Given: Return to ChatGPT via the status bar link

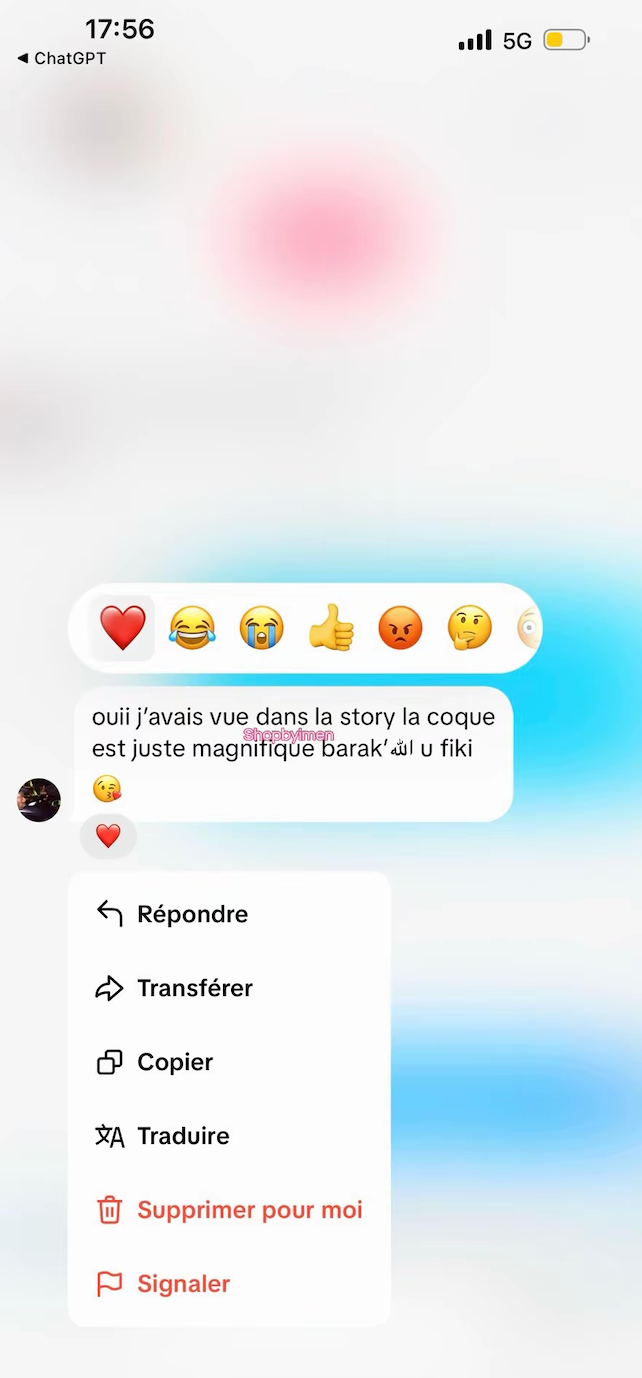Looking at the screenshot, I should pos(62,59).
